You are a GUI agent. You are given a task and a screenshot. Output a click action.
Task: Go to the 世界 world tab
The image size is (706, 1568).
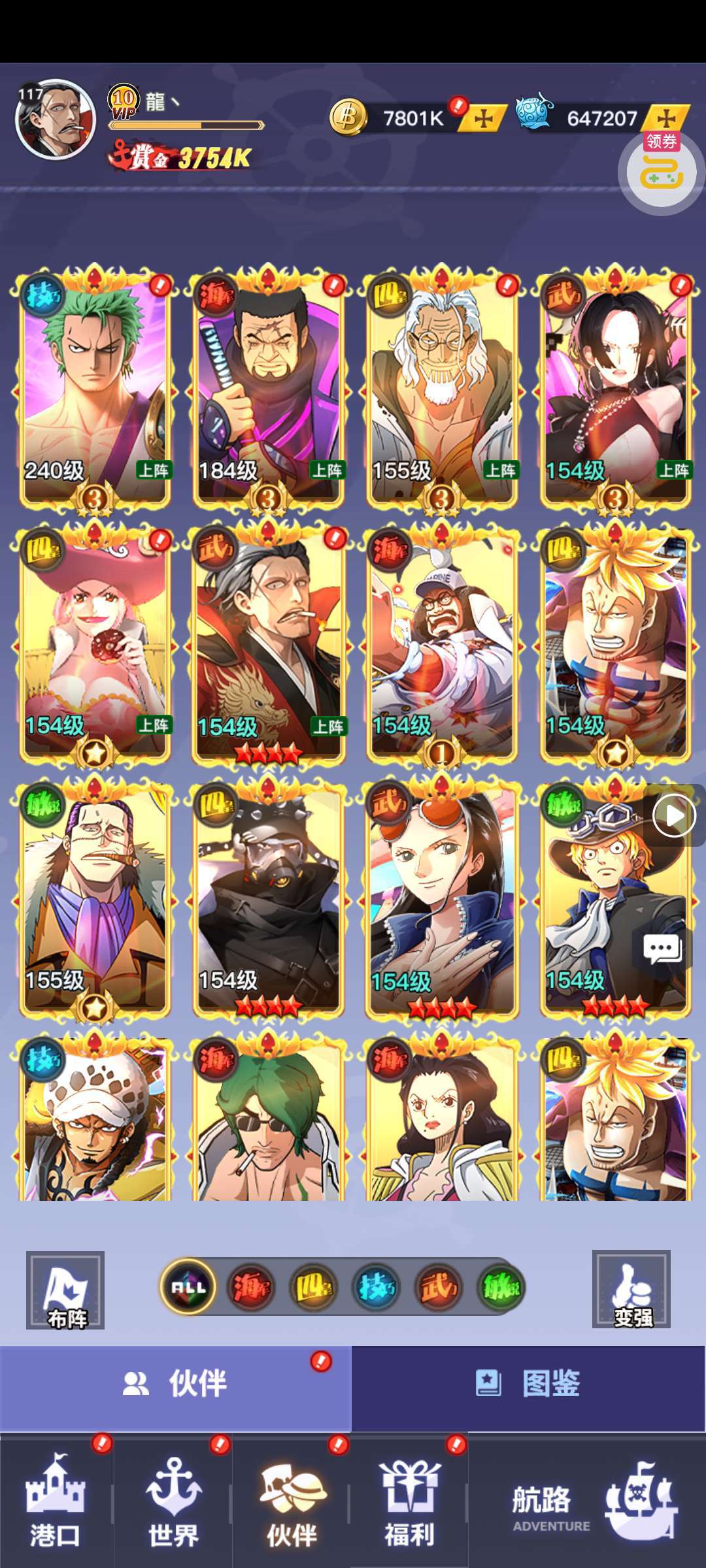click(x=173, y=1501)
